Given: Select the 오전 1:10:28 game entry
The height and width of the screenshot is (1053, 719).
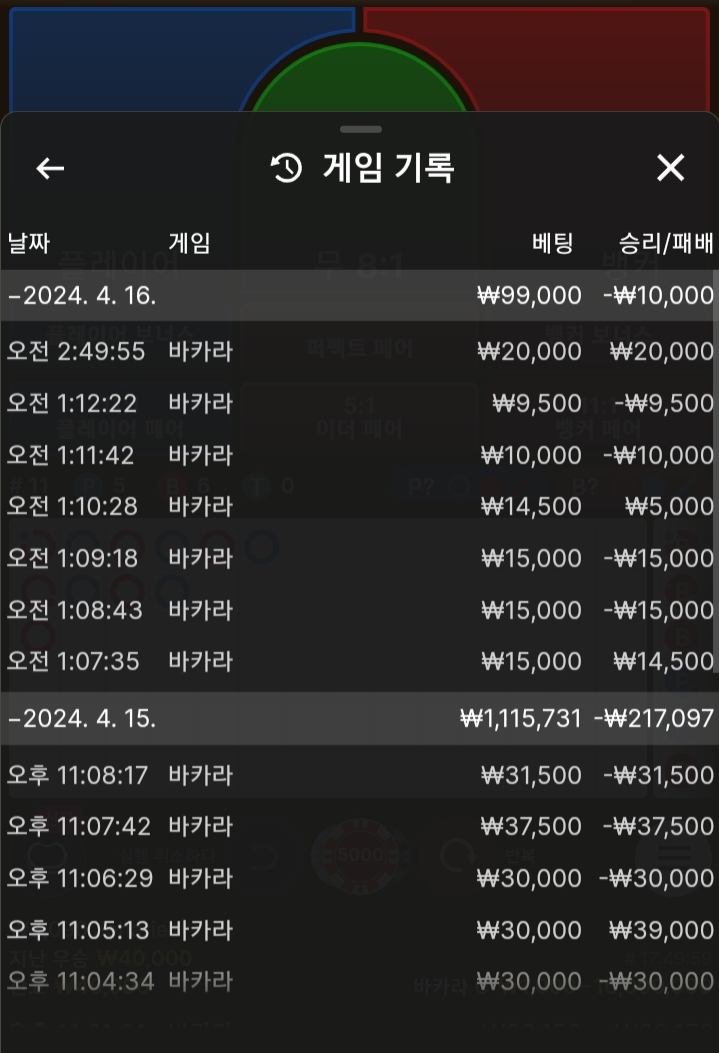Looking at the screenshot, I should coord(359,506).
